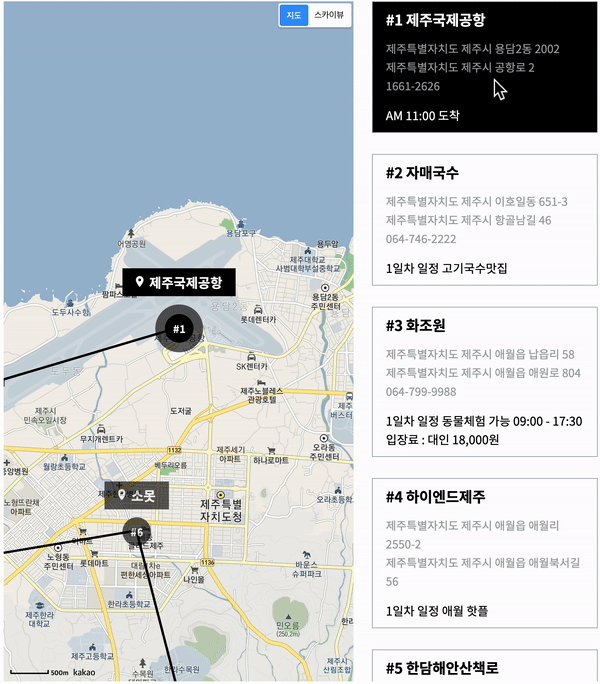Screen dimensions: 600x684
Task: Switch map to 스카이뷰 view
Action: click(x=330, y=15)
